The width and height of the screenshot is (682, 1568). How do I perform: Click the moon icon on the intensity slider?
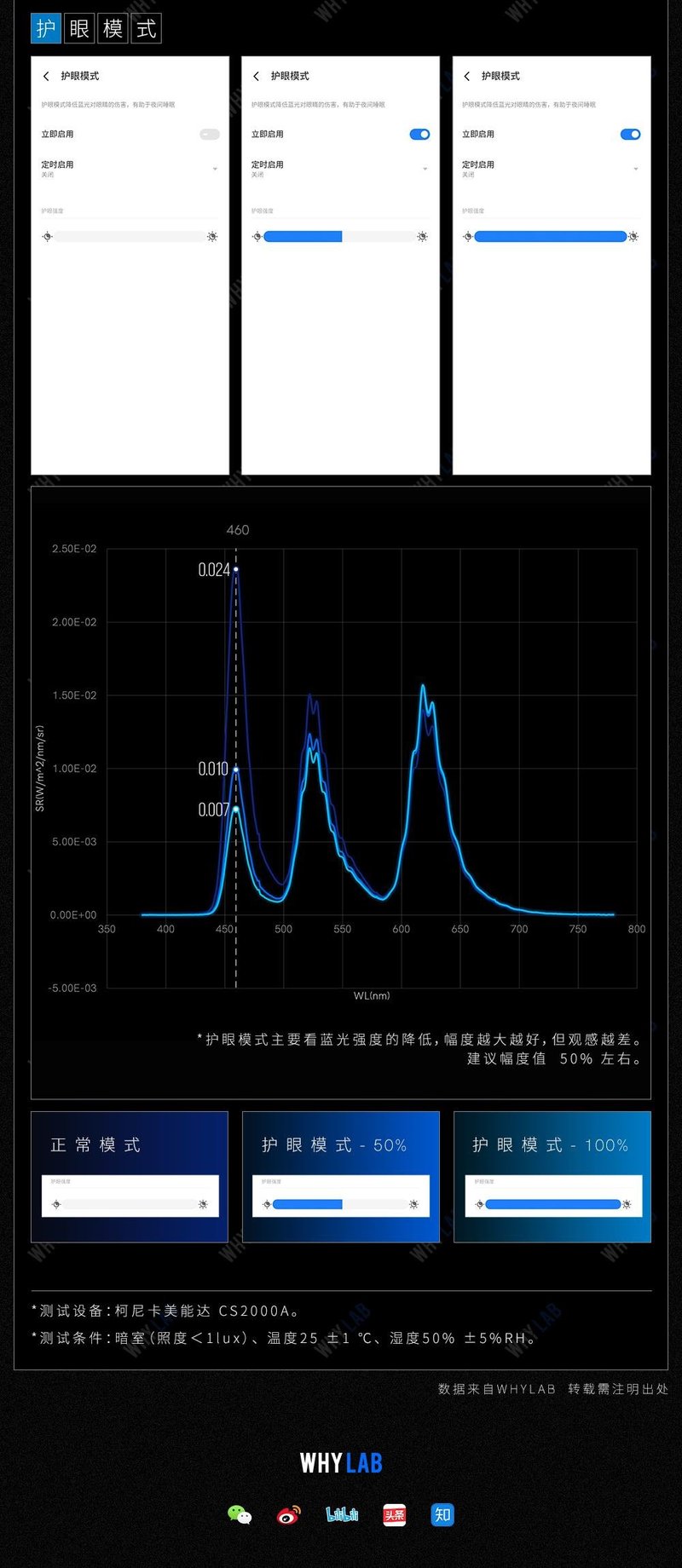point(49,236)
